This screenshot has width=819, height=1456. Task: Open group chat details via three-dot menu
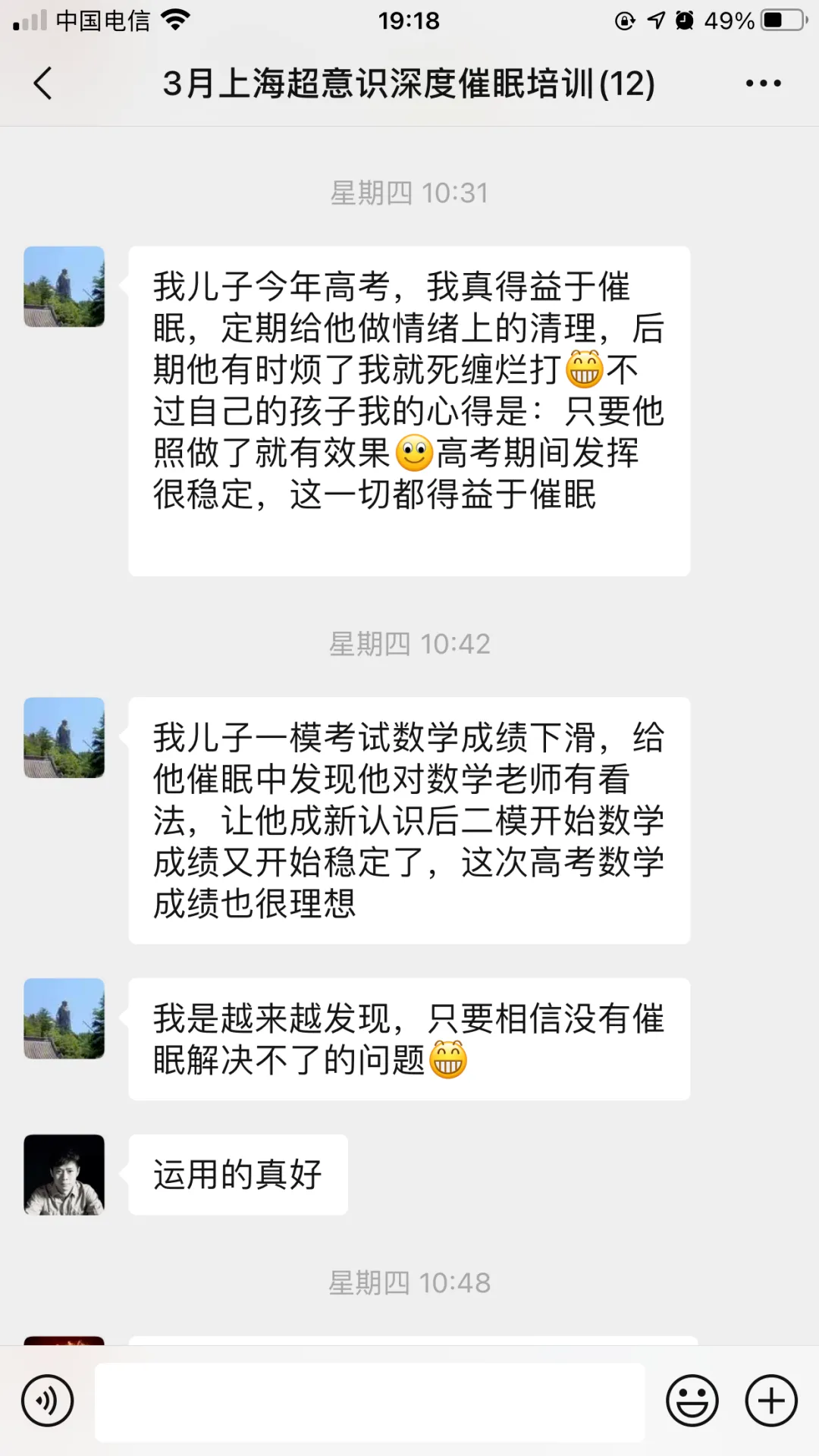coord(763,83)
